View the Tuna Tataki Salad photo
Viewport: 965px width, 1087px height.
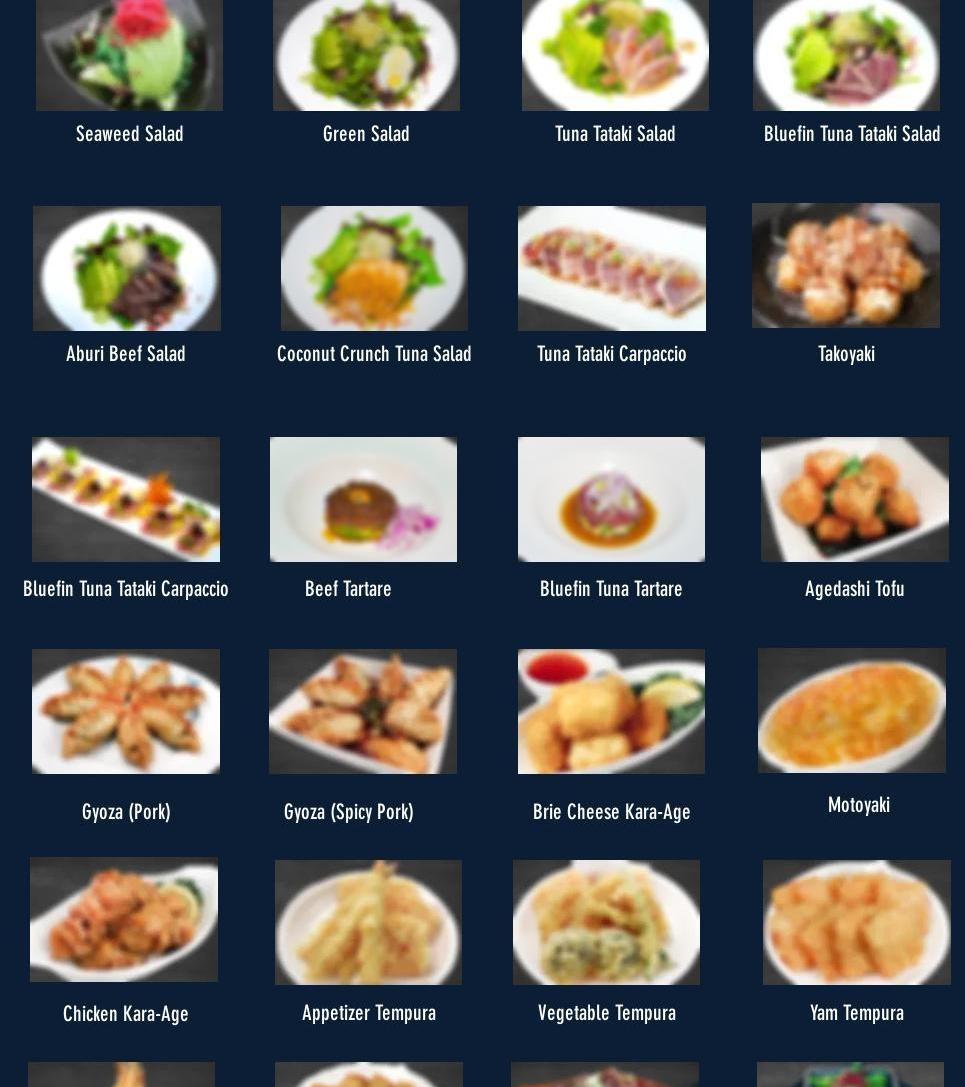point(615,55)
